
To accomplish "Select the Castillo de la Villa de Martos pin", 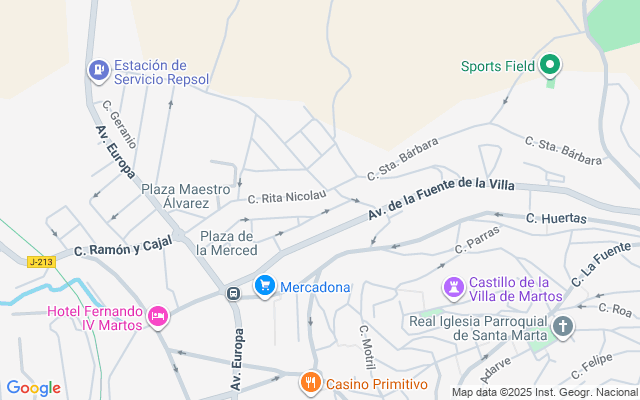I will click(x=454, y=288).
